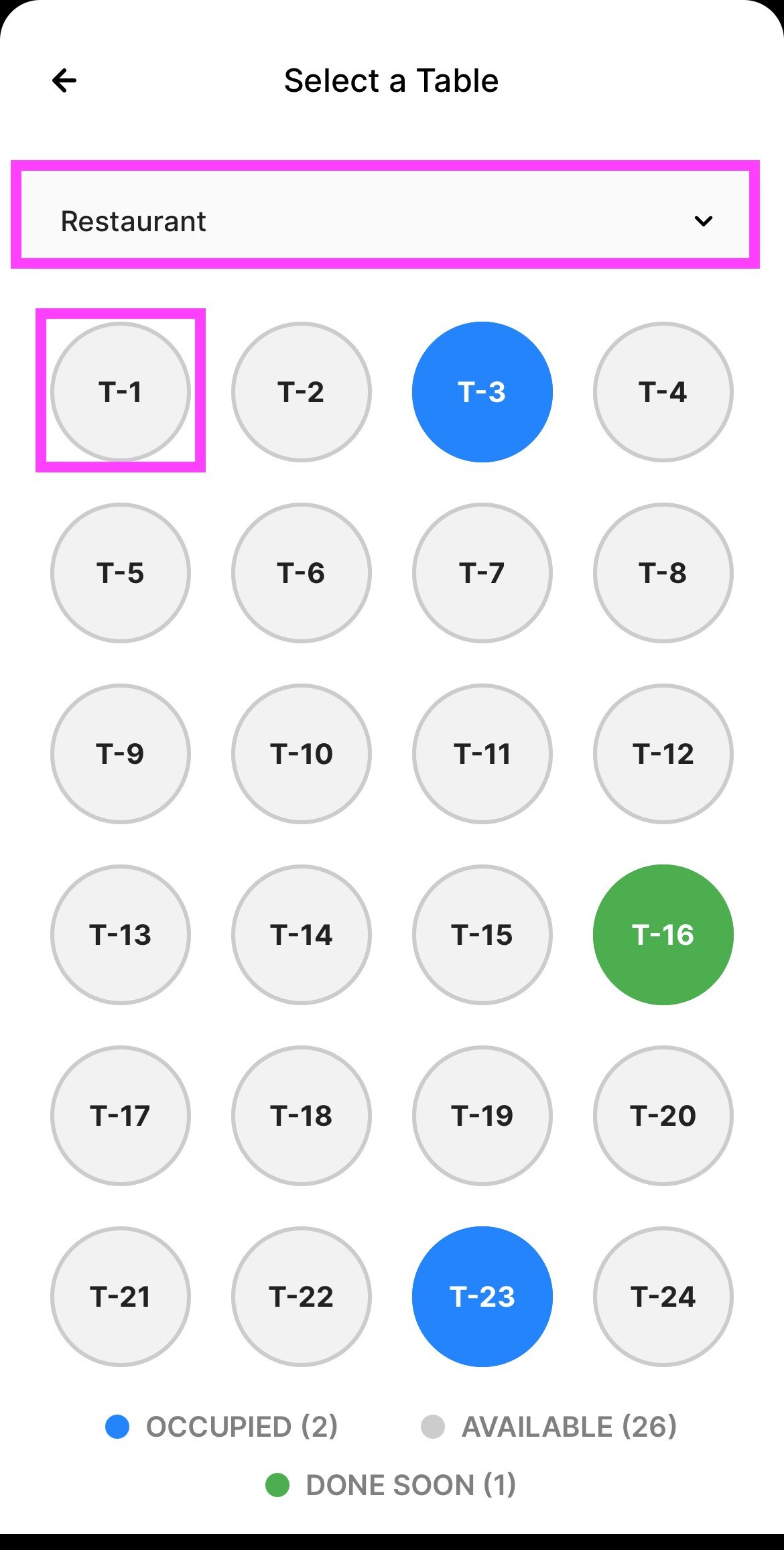784x1550 pixels.
Task: Select table T-1
Action: click(x=121, y=392)
